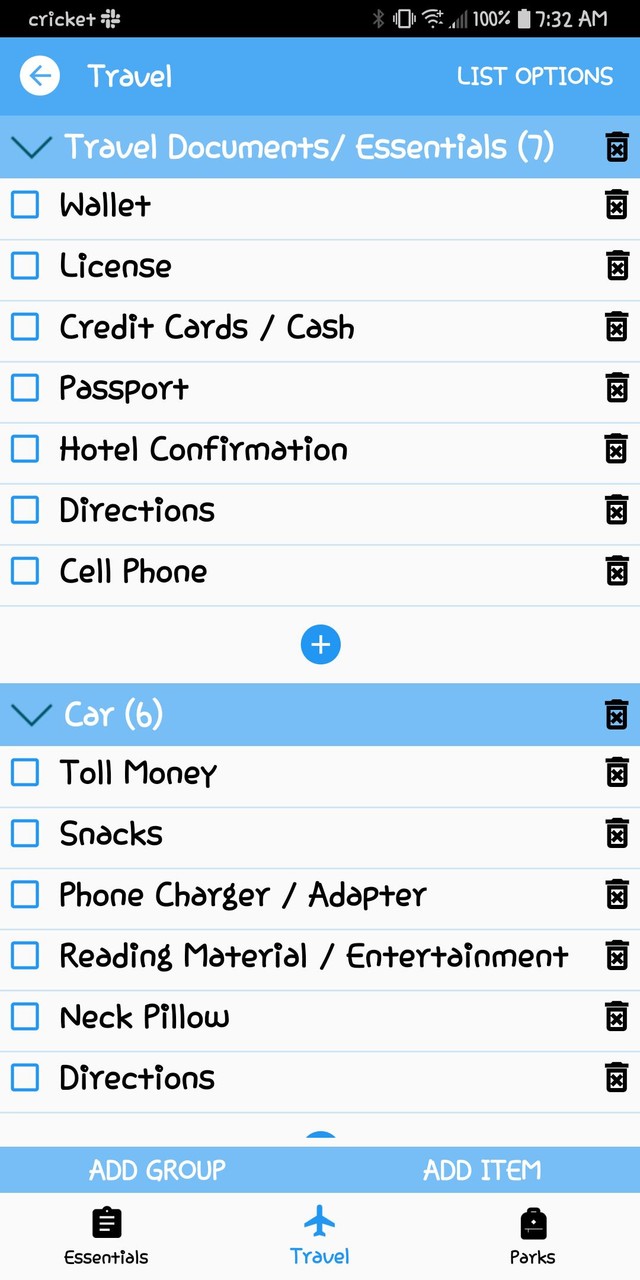Mark Passport as packed
This screenshot has width=640, height=1280.
[x=25, y=388]
